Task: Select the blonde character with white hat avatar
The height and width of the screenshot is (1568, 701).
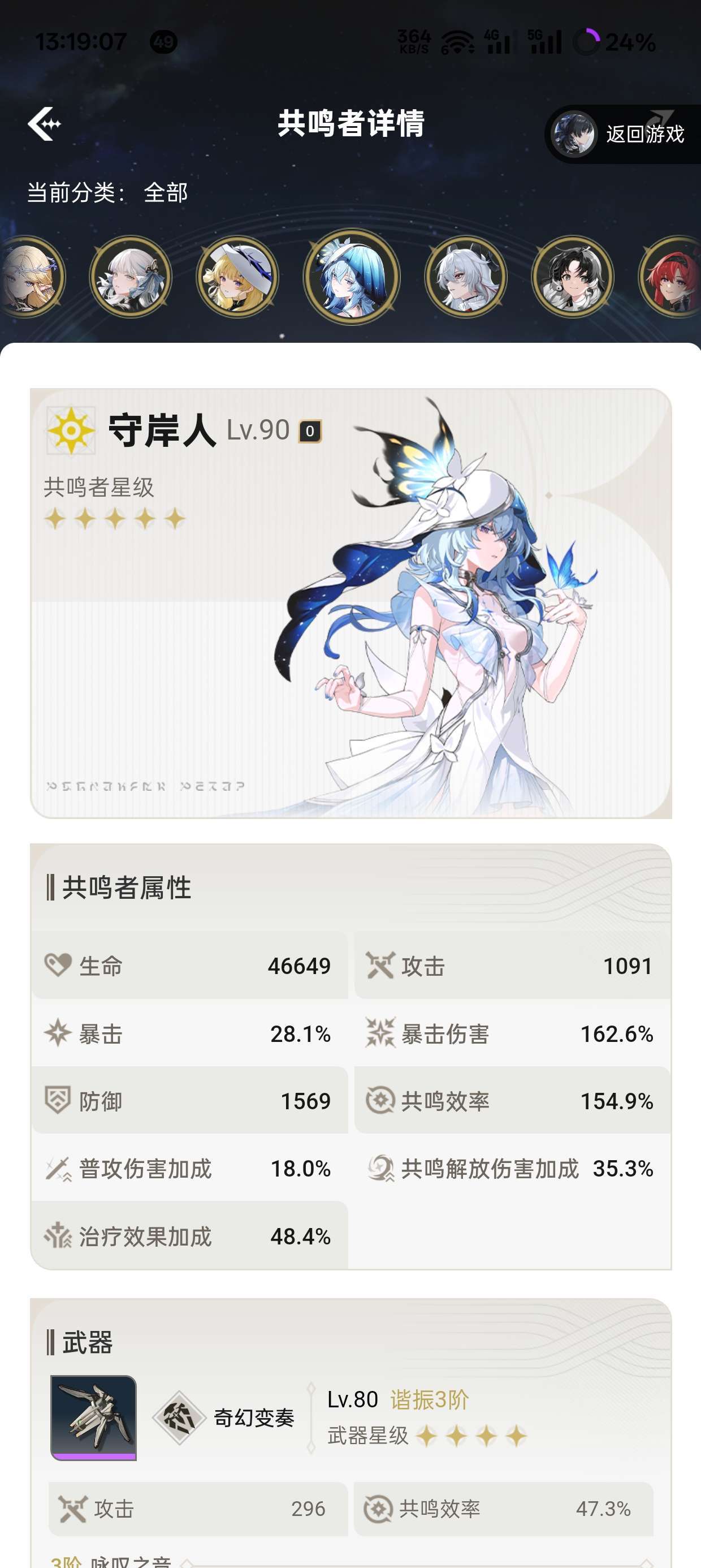Action: pyautogui.click(x=237, y=277)
